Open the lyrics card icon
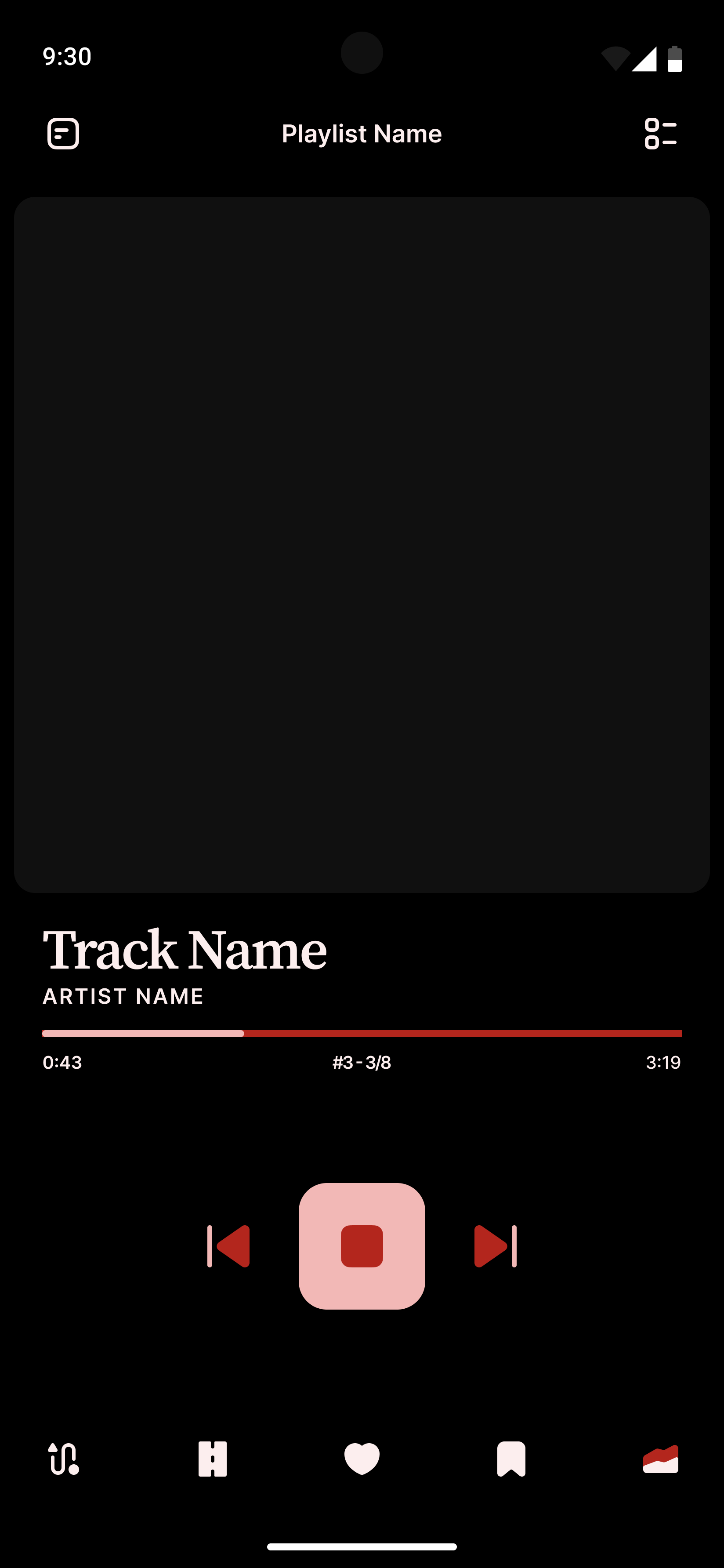Screen dimensions: 724x1568 (63, 133)
